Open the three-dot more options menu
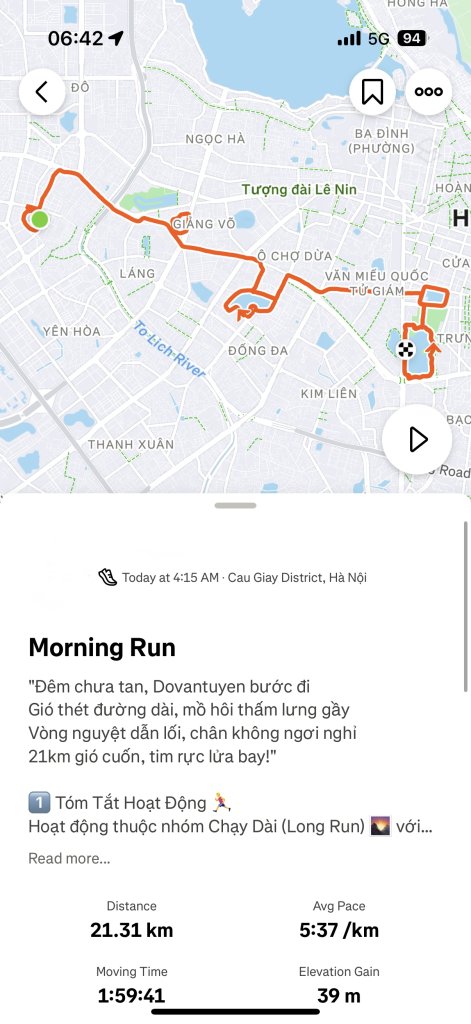The image size is (471, 1024). point(429,92)
